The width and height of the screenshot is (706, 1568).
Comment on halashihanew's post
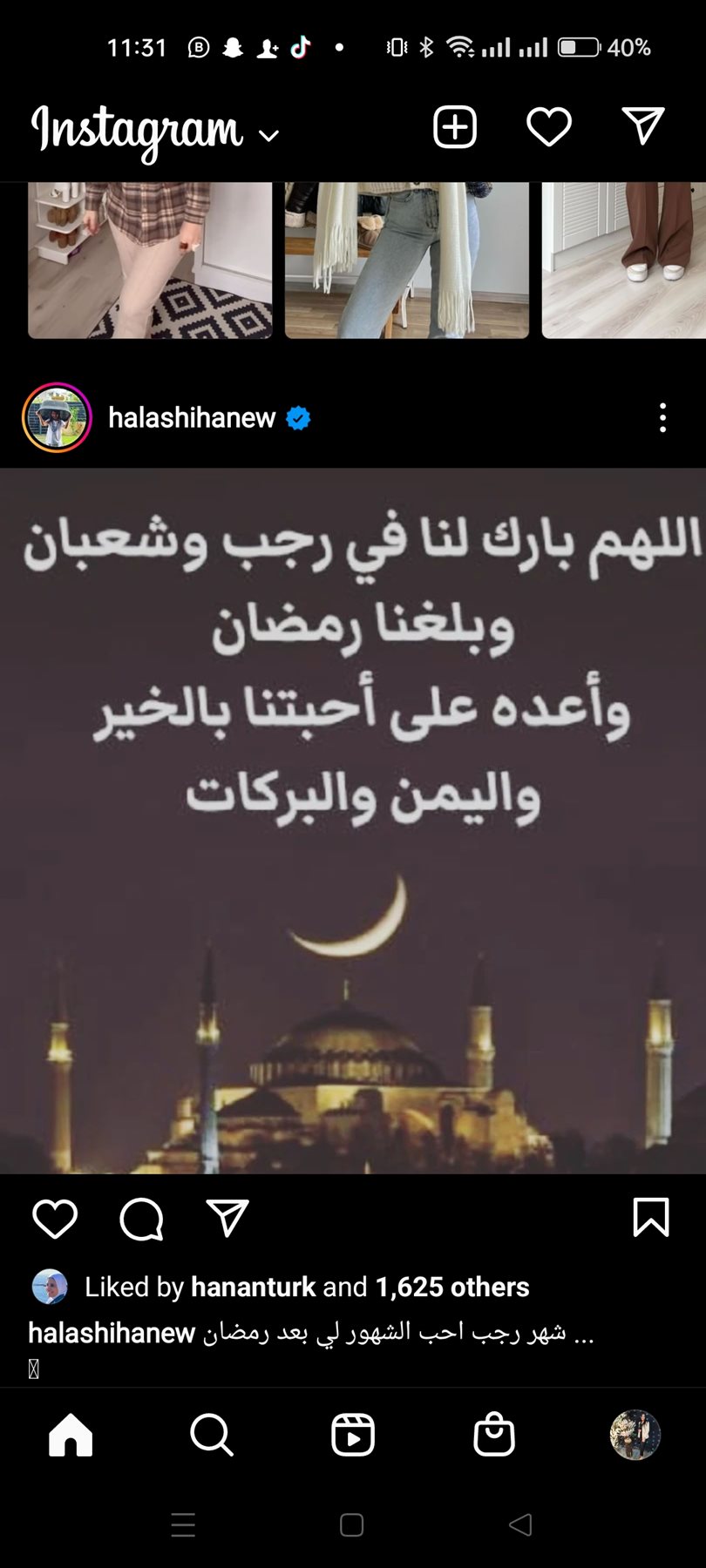141,1218
